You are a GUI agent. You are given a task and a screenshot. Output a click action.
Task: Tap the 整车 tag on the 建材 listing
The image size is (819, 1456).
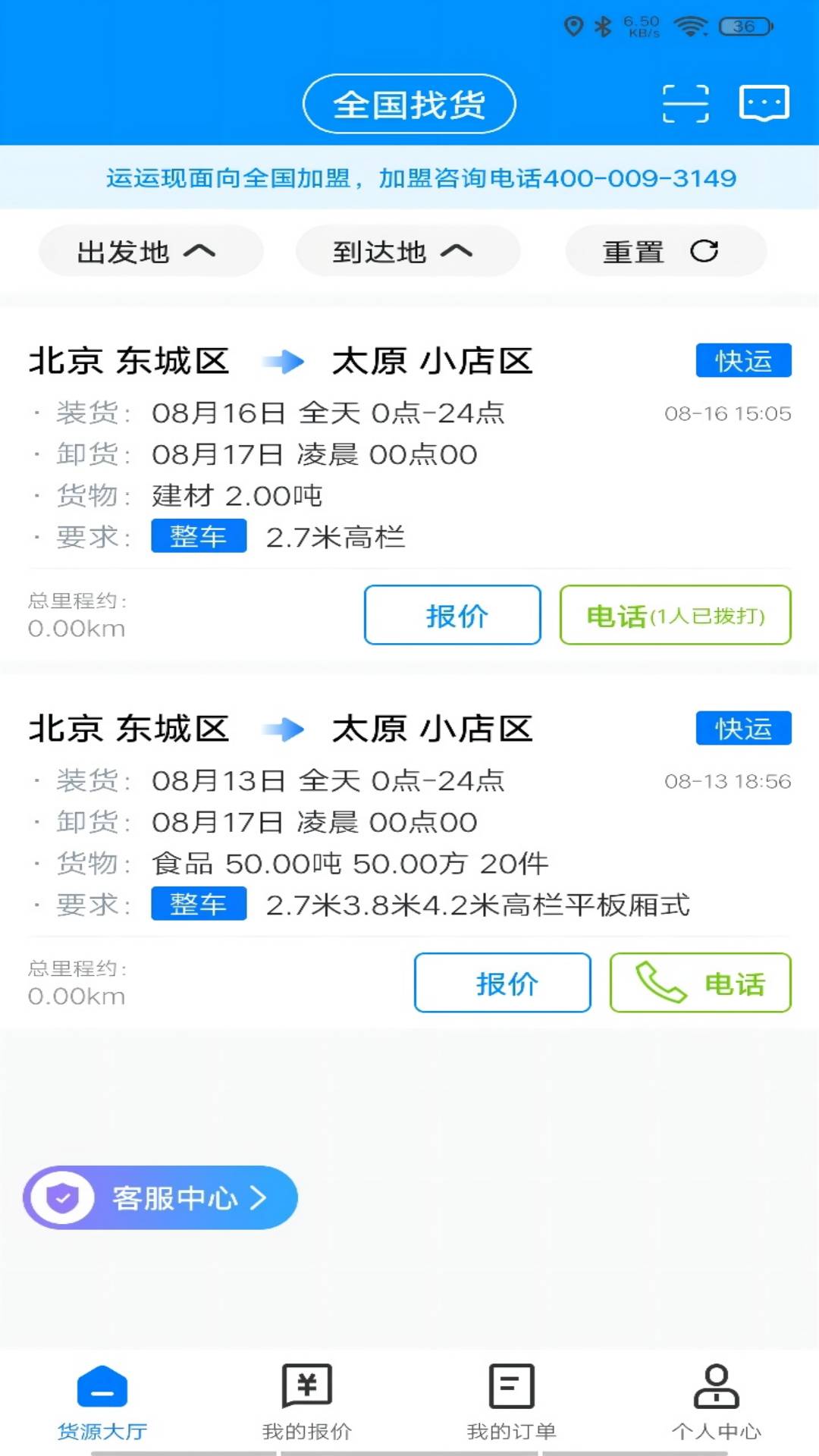[x=199, y=537]
